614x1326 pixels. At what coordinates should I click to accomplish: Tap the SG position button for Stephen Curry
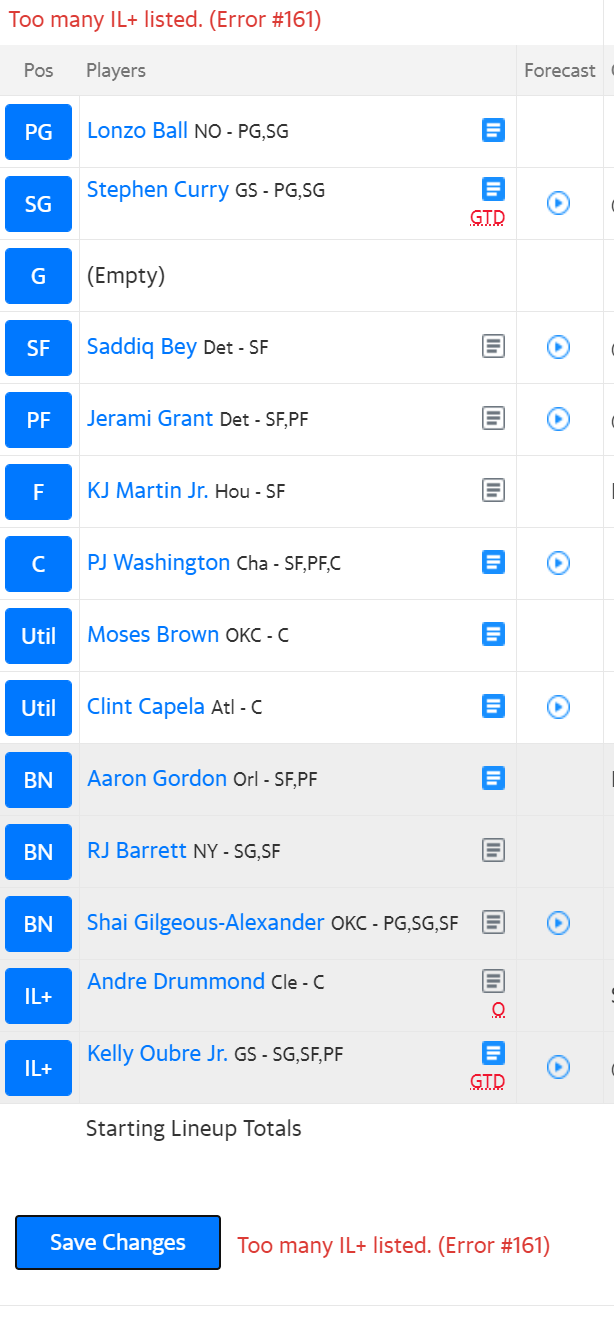point(38,204)
